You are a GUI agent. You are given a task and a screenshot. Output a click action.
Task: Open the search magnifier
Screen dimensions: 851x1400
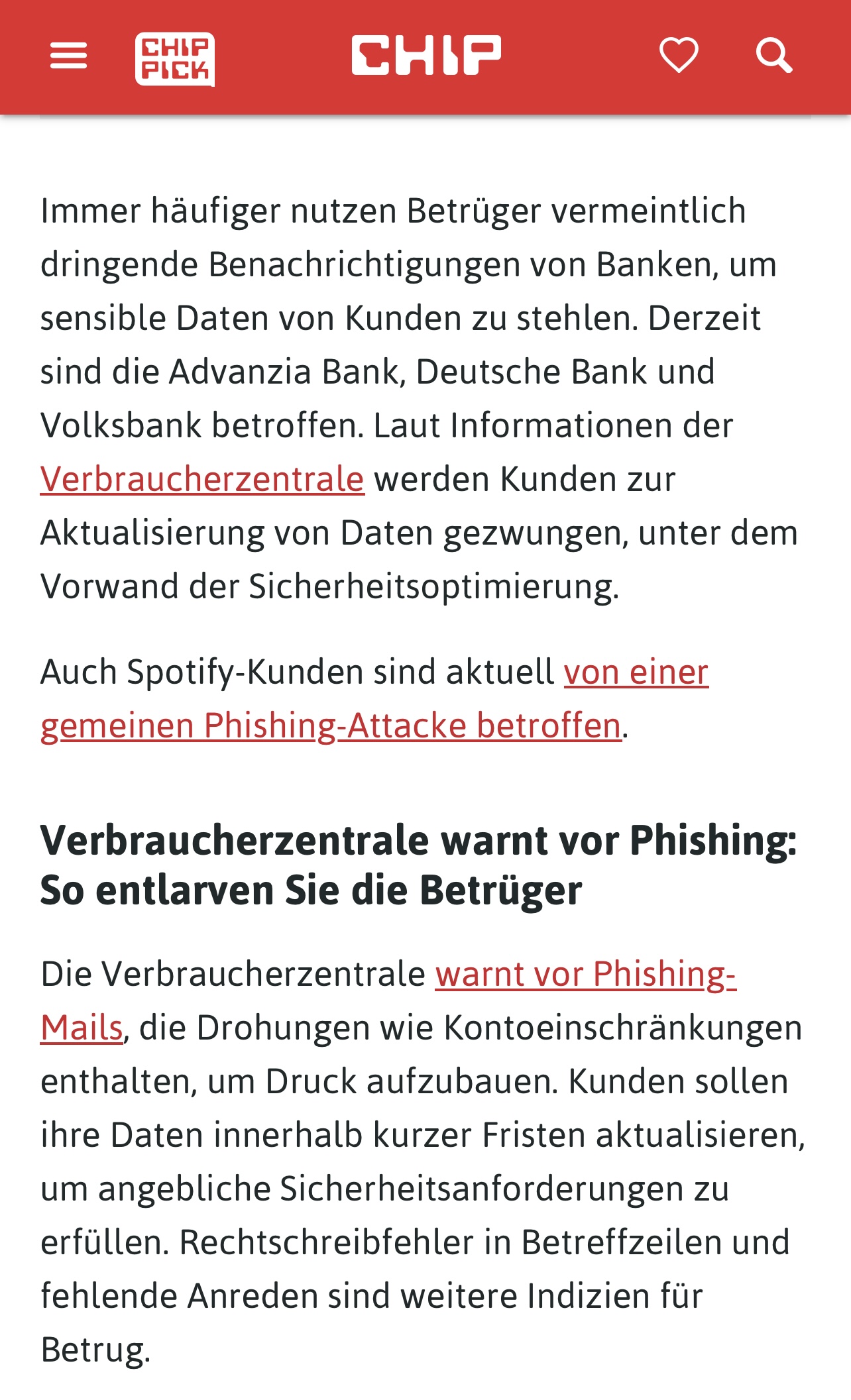[773, 56]
